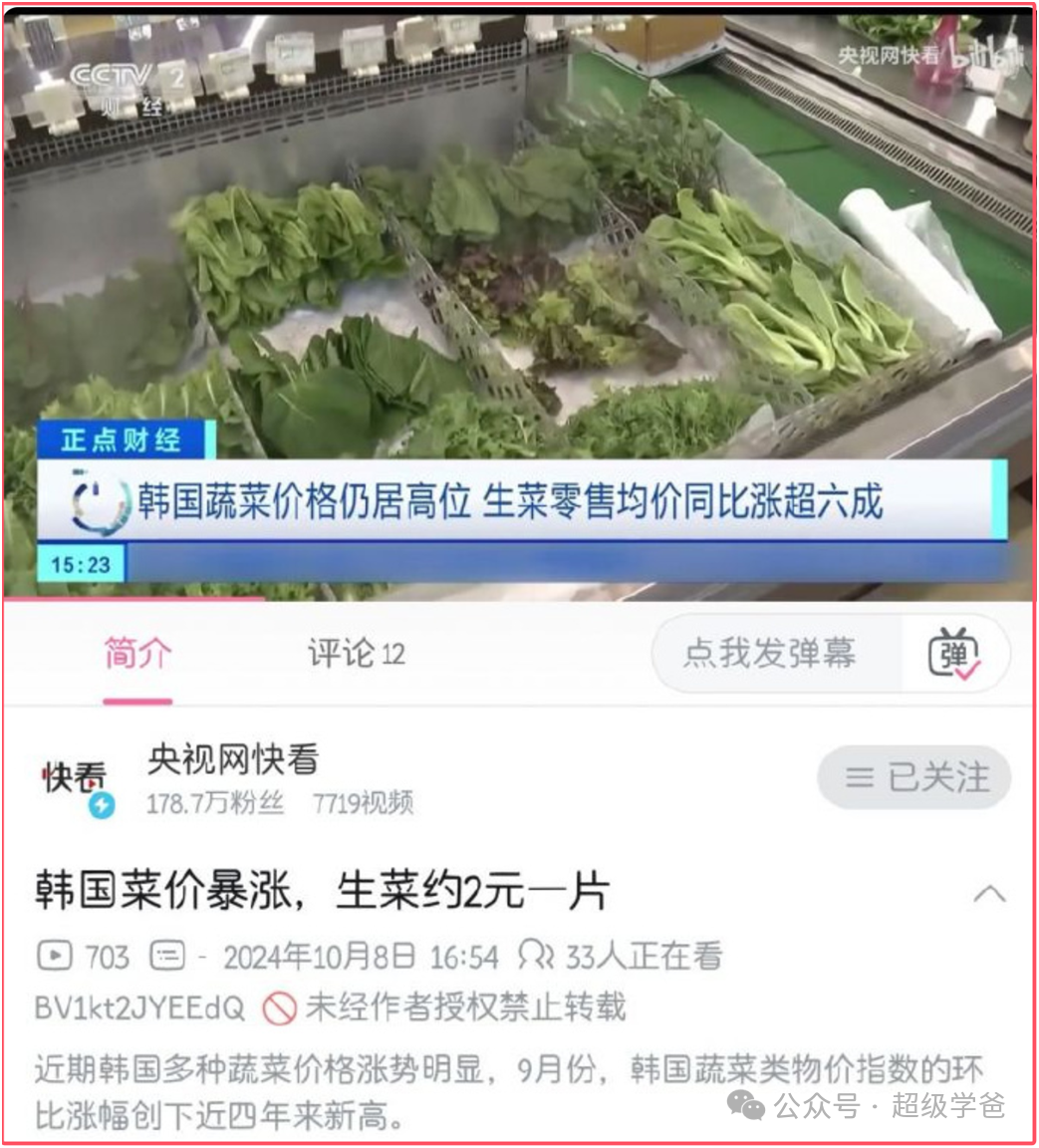
Task: Collapse the video description chevron
Action: click(x=988, y=894)
